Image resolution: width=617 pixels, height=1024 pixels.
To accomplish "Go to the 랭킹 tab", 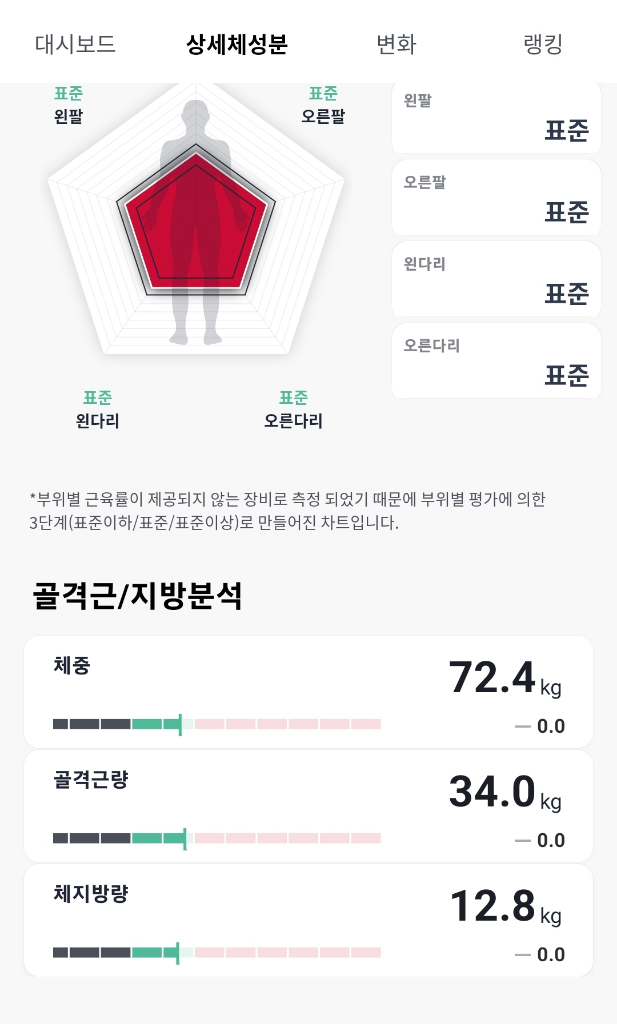I will point(543,44).
